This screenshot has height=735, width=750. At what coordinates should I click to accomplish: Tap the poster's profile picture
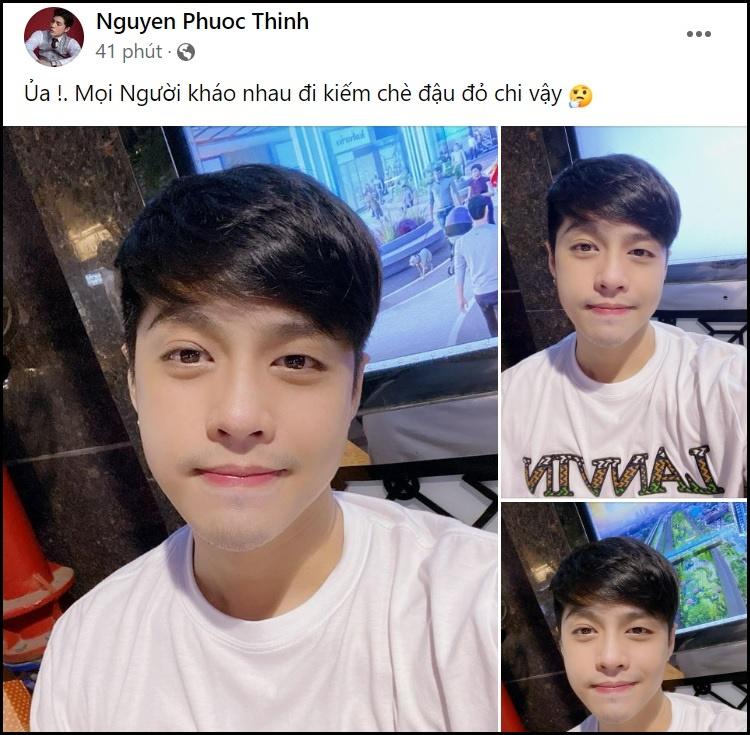coord(53,37)
